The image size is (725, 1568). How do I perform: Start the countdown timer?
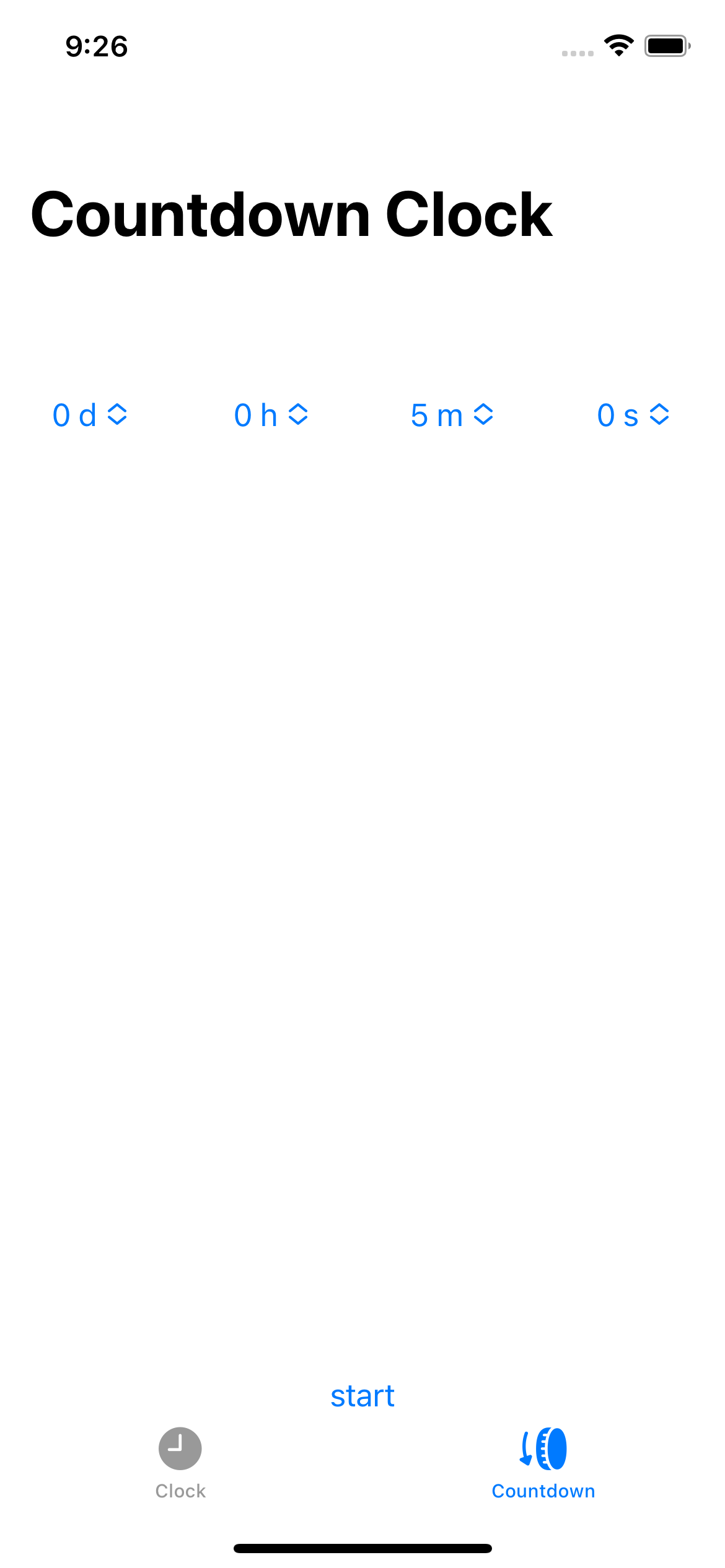(x=362, y=1396)
